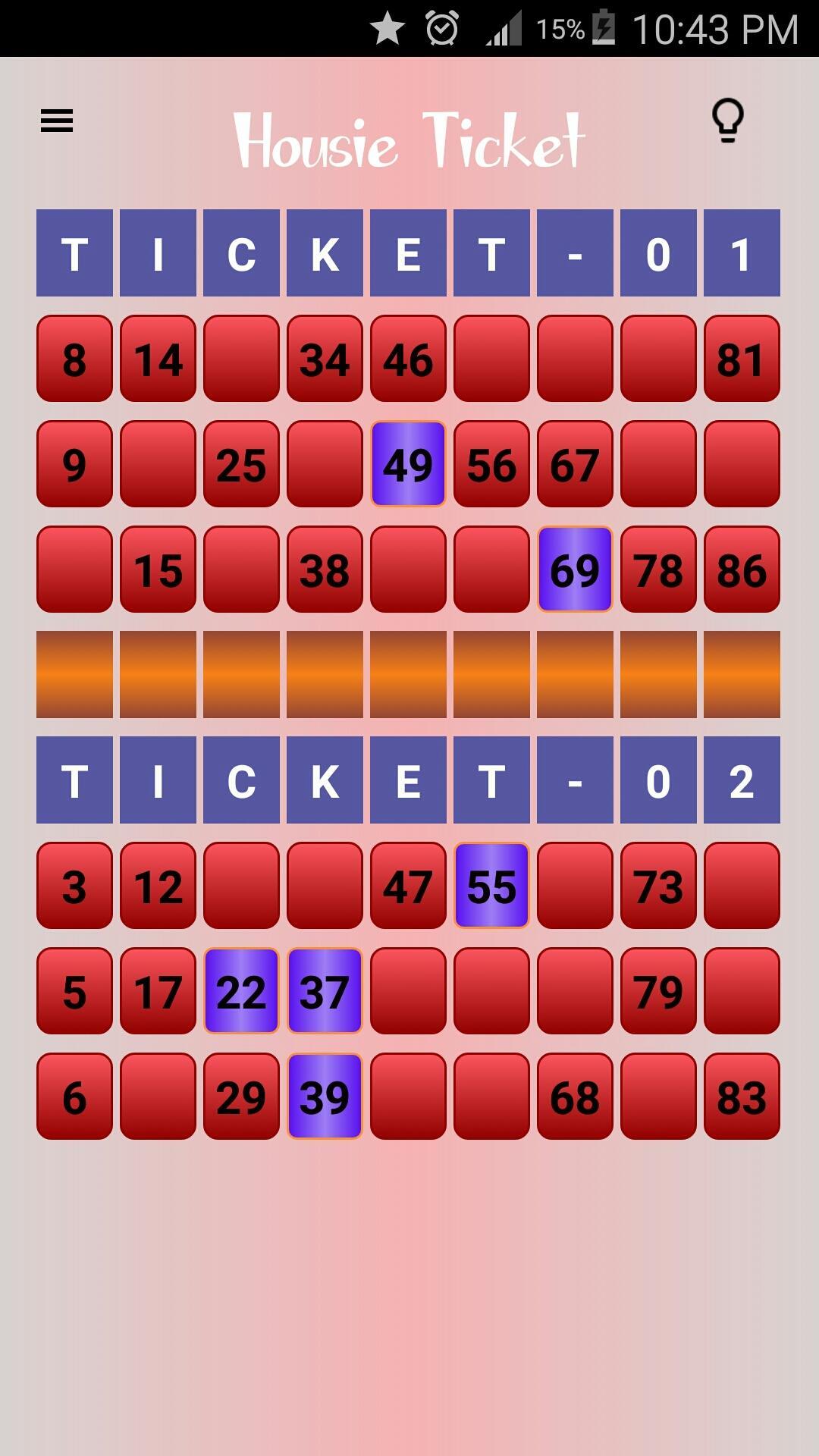Tap number 81 cell
Image resolution: width=819 pixels, height=1456 pixels.
click(742, 359)
